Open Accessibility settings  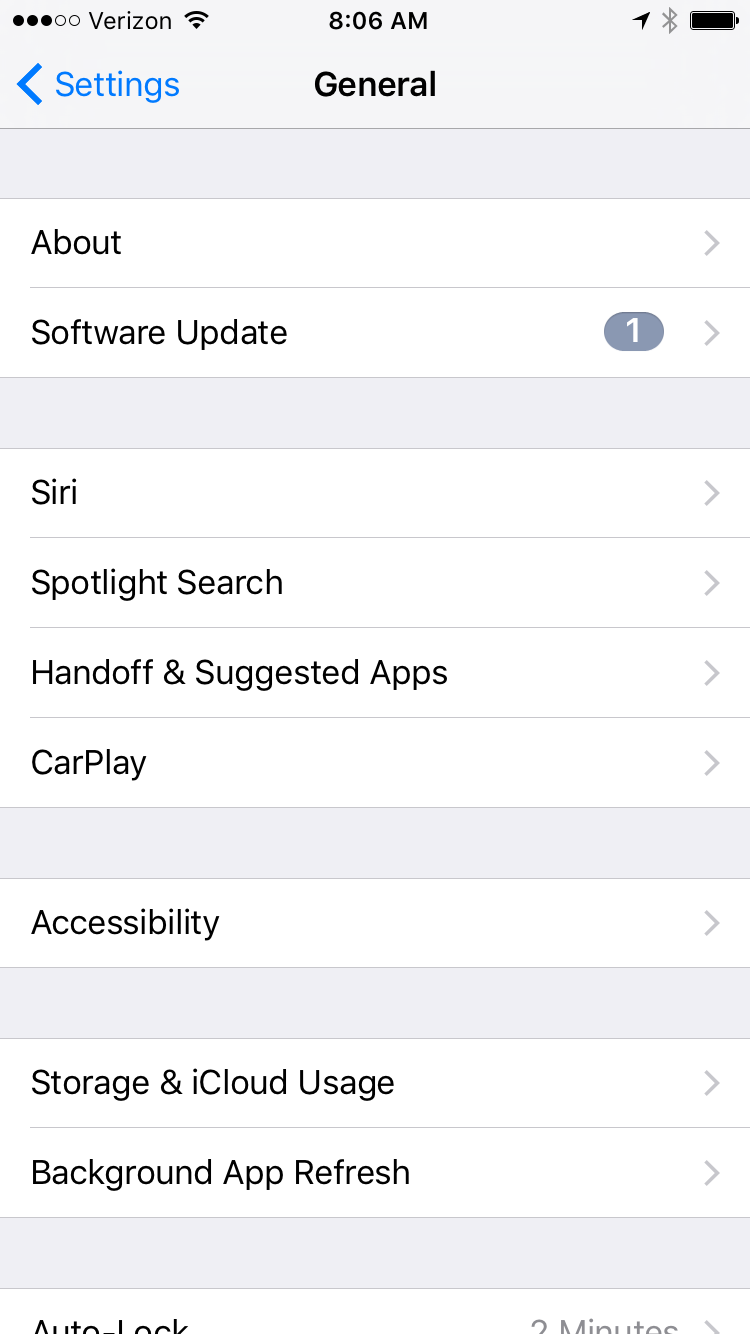375,923
